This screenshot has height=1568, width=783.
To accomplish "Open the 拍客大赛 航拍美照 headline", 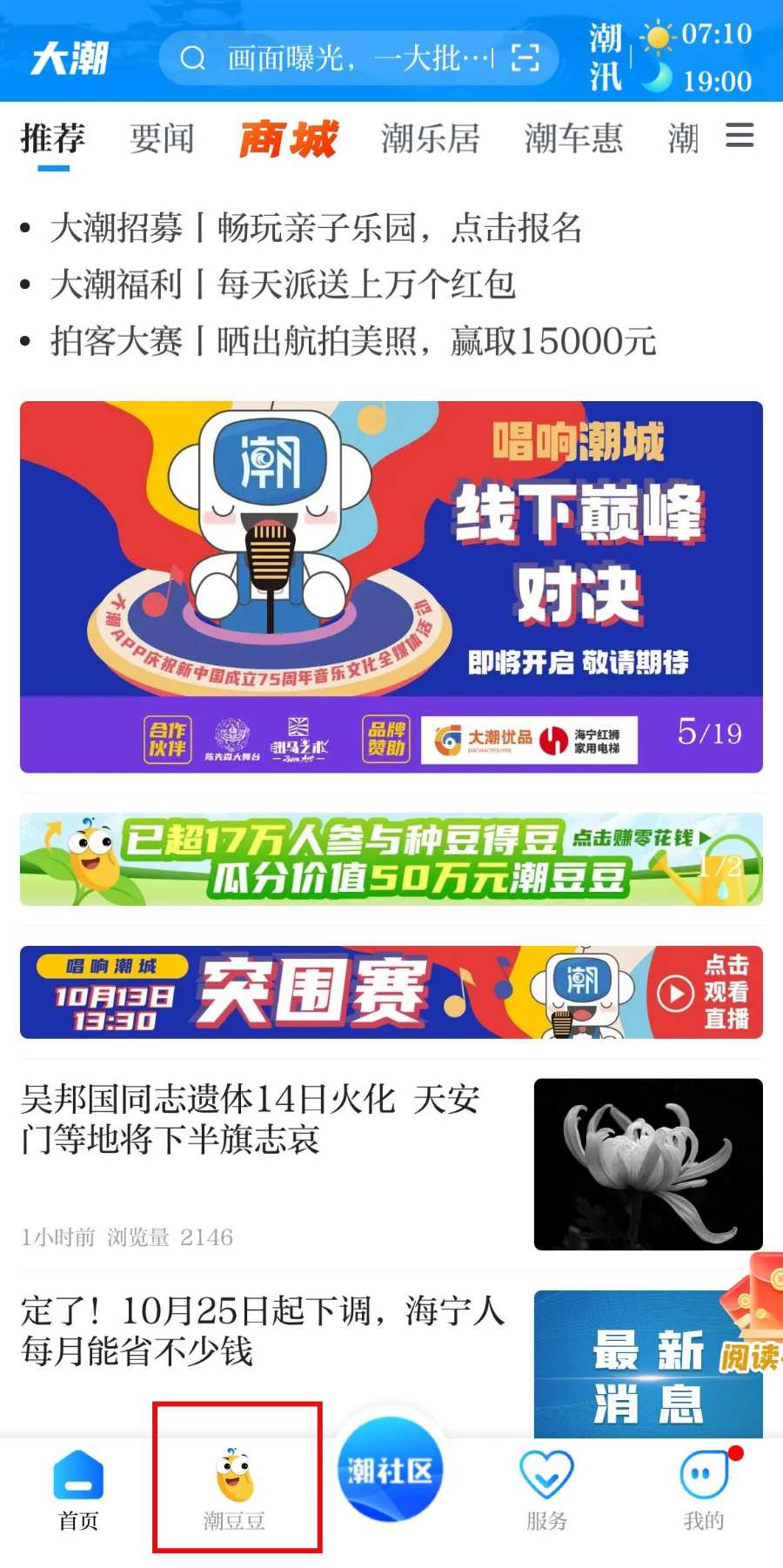I will [352, 341].
